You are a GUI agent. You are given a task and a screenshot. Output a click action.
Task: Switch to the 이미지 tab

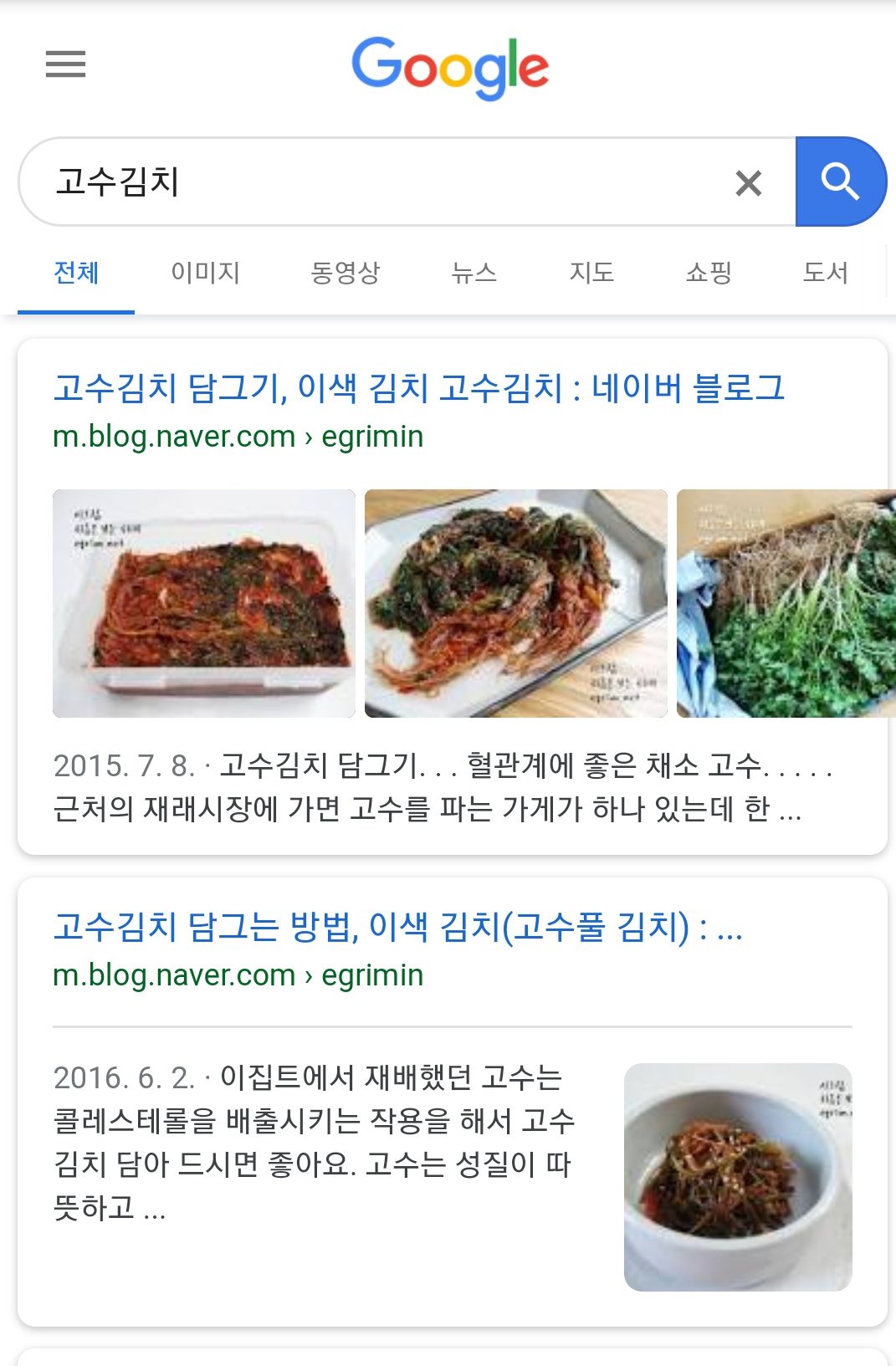pos(205,273)
